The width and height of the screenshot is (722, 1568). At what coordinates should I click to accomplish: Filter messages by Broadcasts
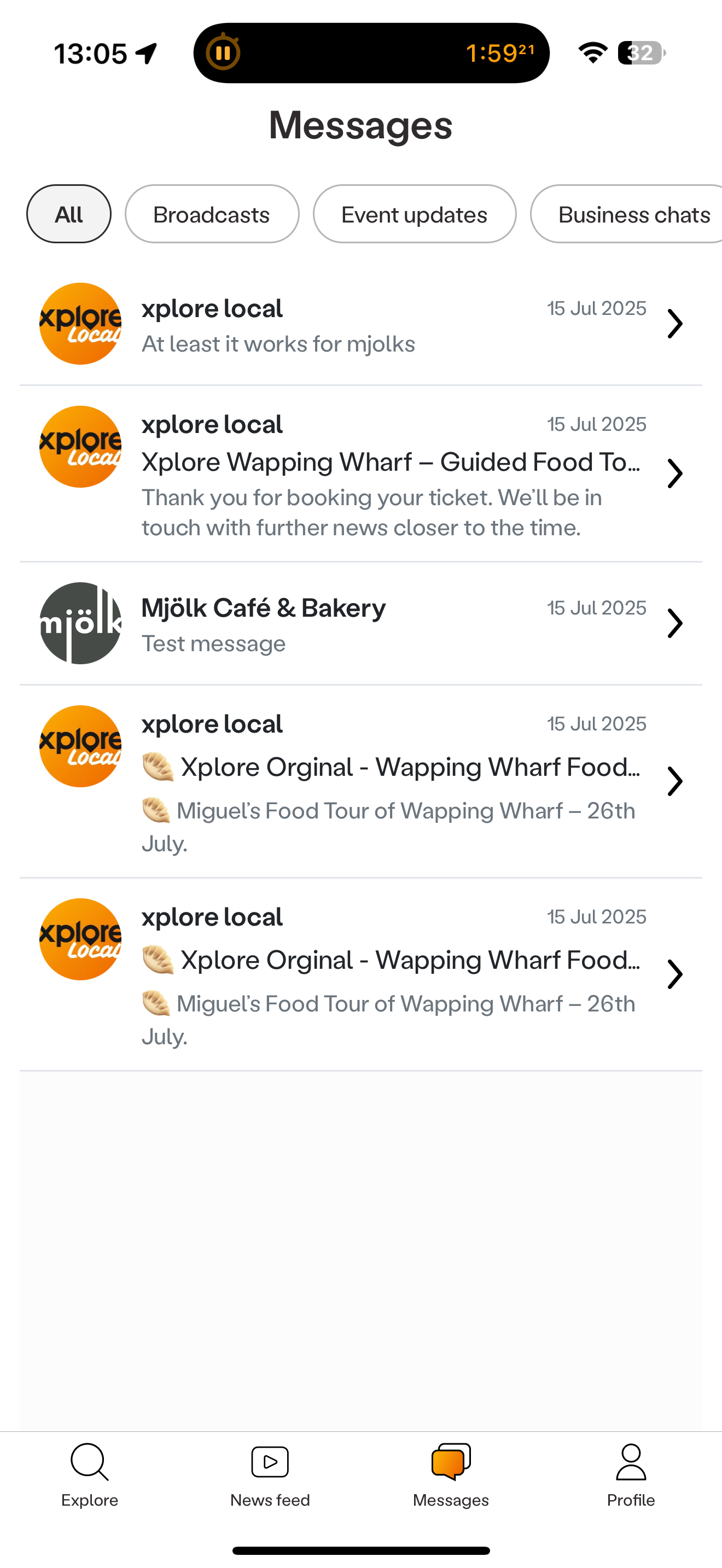[x=212, y=214]
